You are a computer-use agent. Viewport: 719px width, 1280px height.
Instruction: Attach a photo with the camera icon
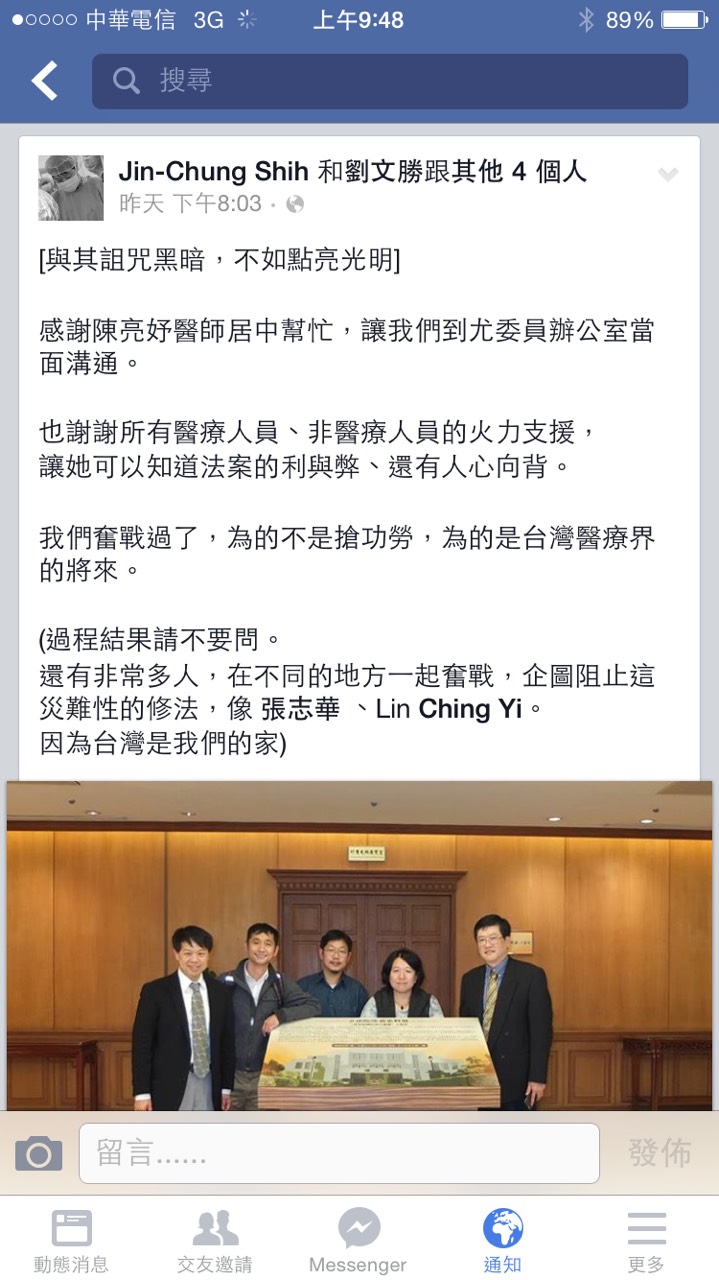pos(39,1154)
